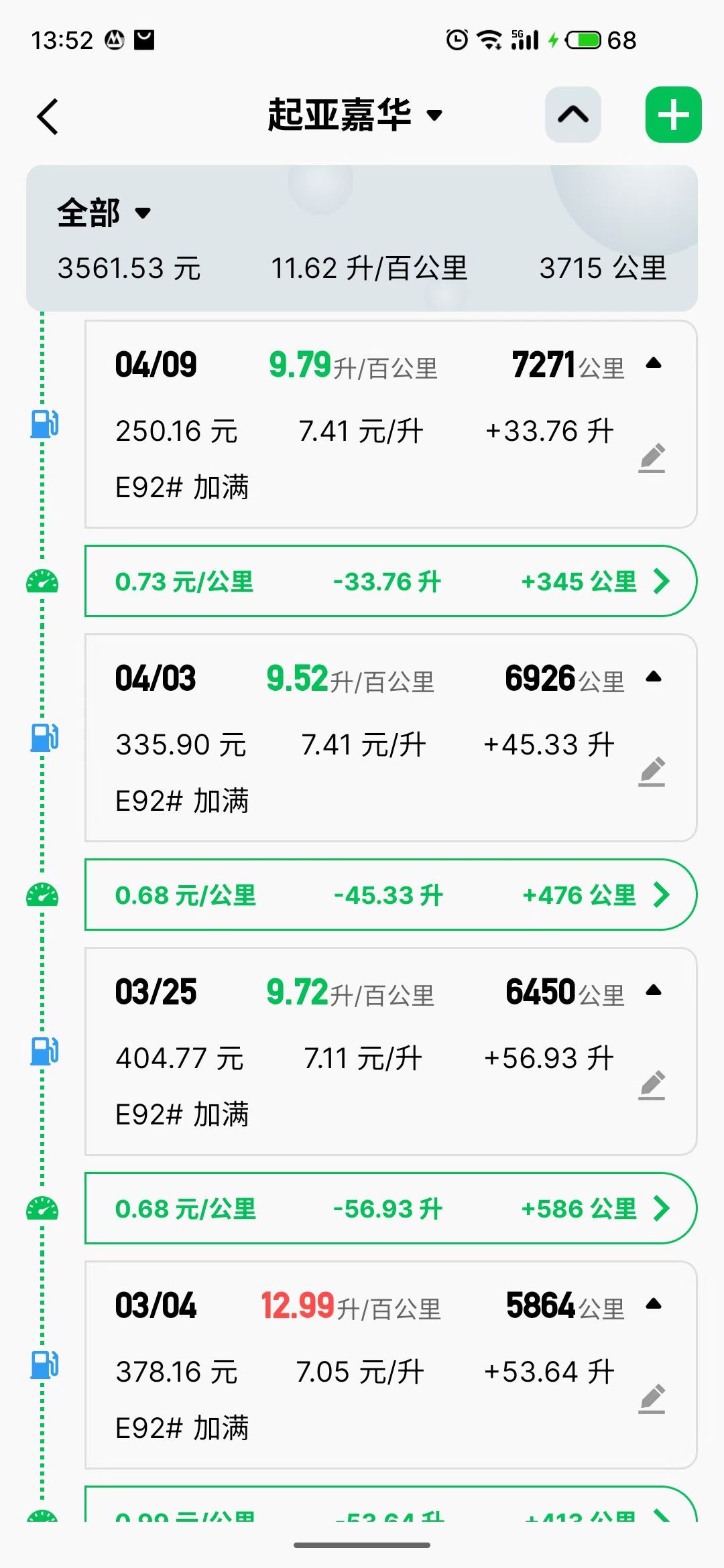The width and height of the screenshot is (724, 1568).
Task: Add a new refuel record with the plus button
Action: (x=674, y=115)
